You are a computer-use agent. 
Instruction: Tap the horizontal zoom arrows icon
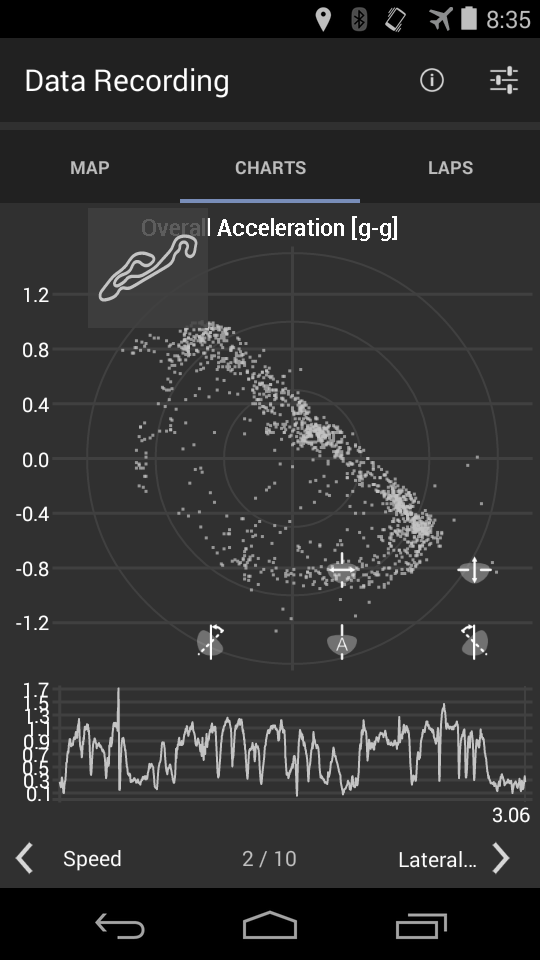point(342,570)
